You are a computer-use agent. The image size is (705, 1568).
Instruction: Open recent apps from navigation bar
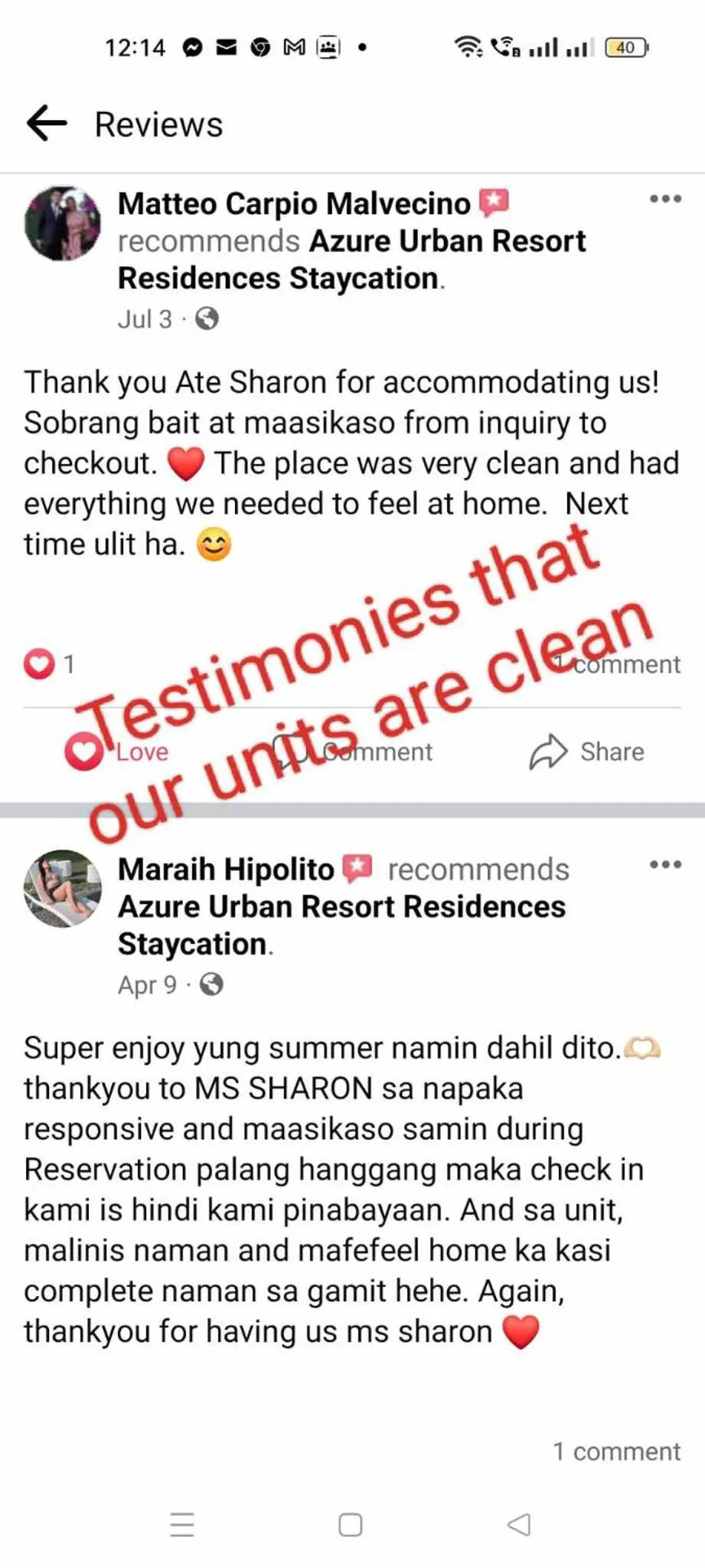coord(182,1524)
